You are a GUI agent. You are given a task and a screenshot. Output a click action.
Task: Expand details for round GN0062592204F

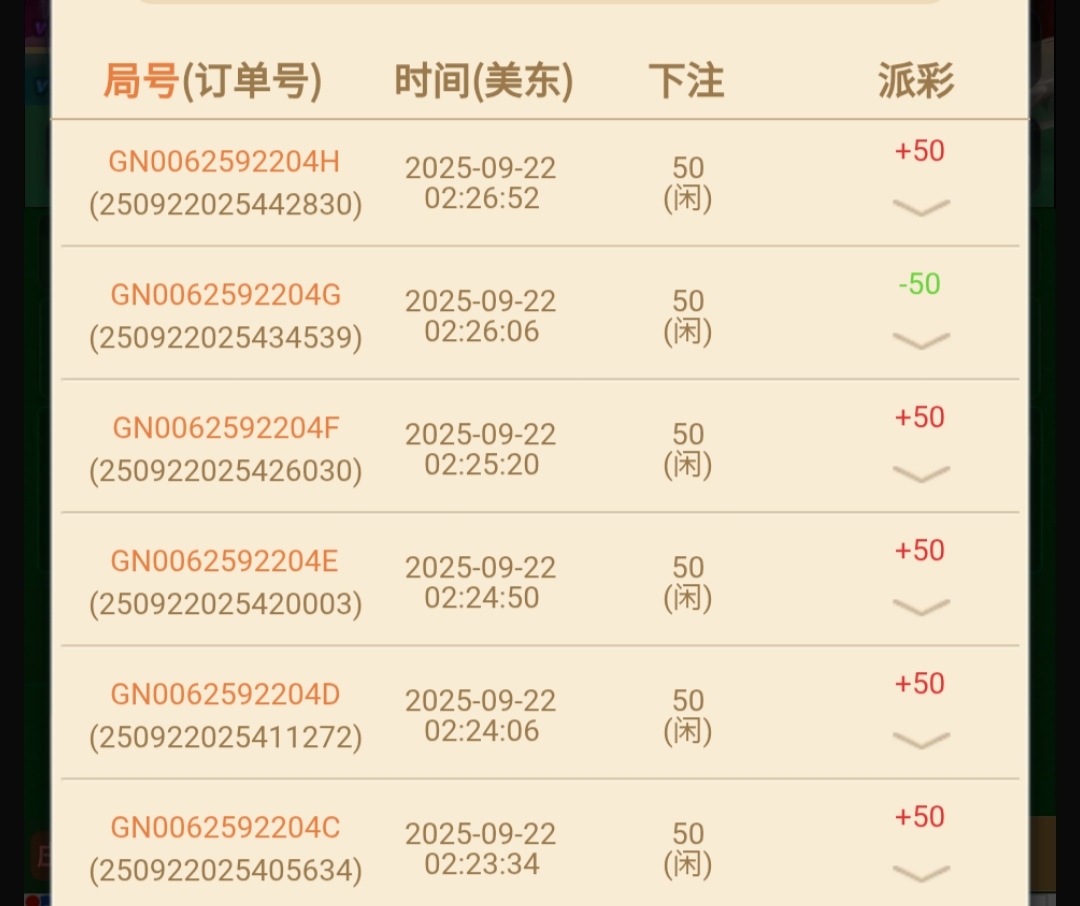pyautogui.click(x=920, y=473)
